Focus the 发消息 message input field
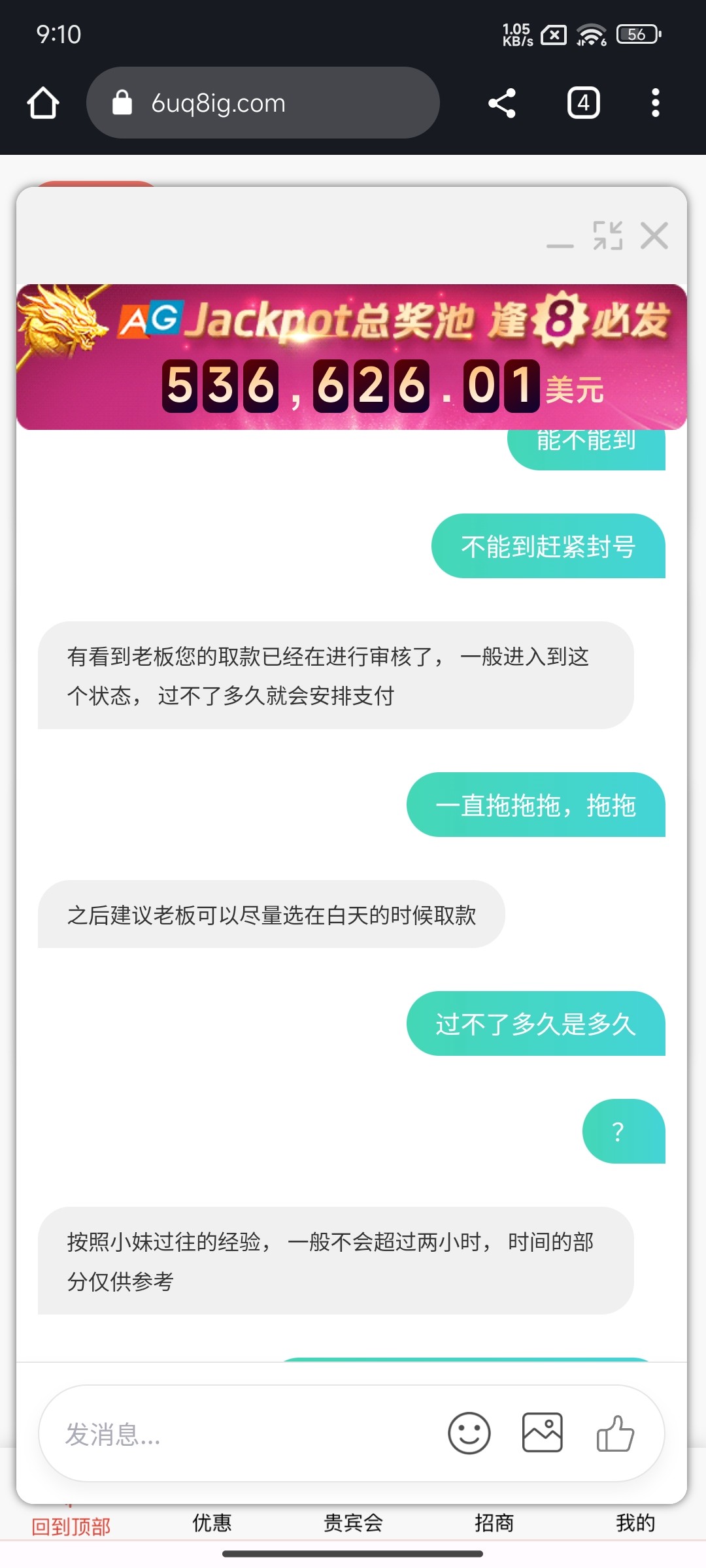Image resolution: width=706 pixels, height=1568 pixels. (242, 1435)
